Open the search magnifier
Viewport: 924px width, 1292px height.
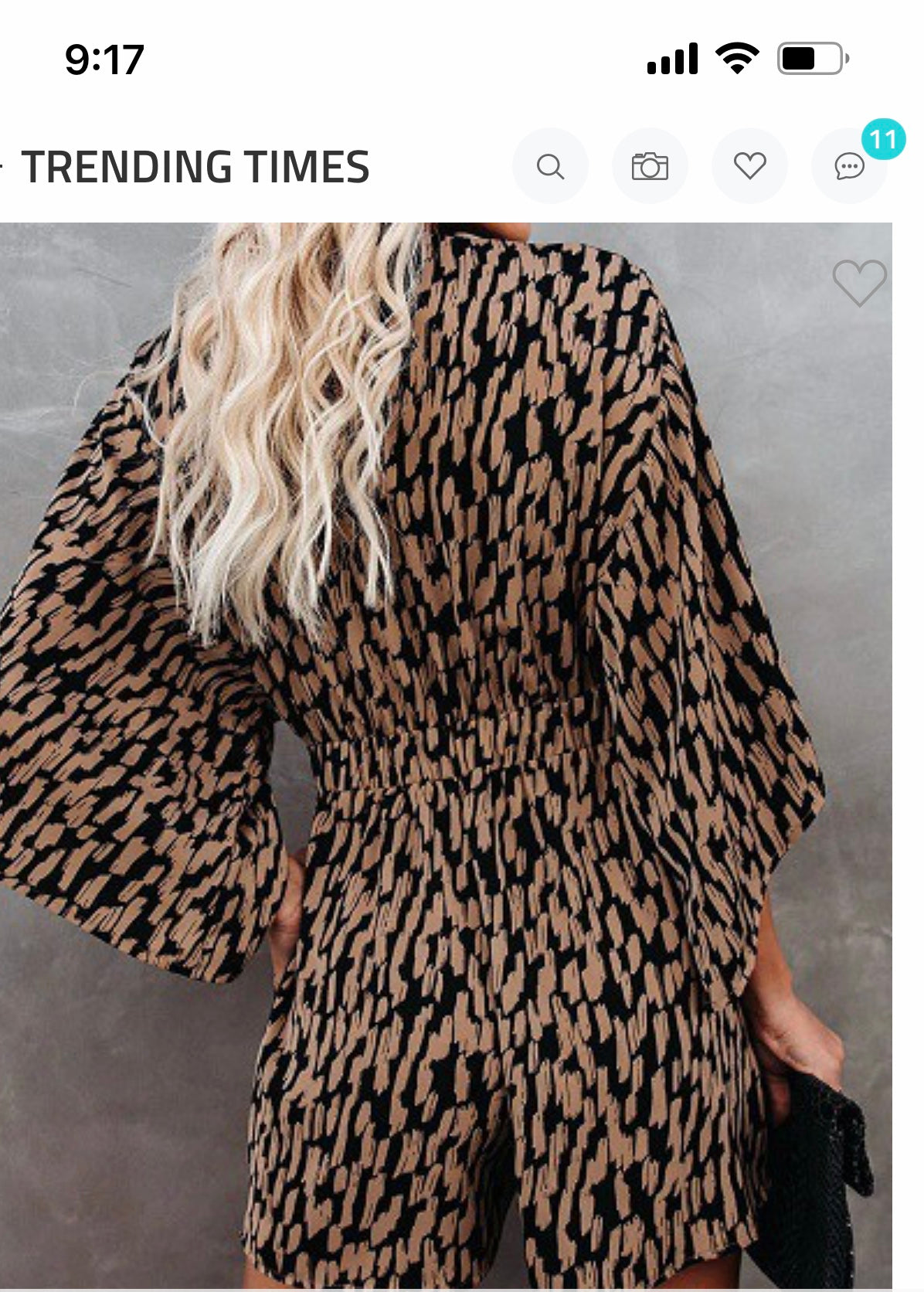click(x=550, y=166)
